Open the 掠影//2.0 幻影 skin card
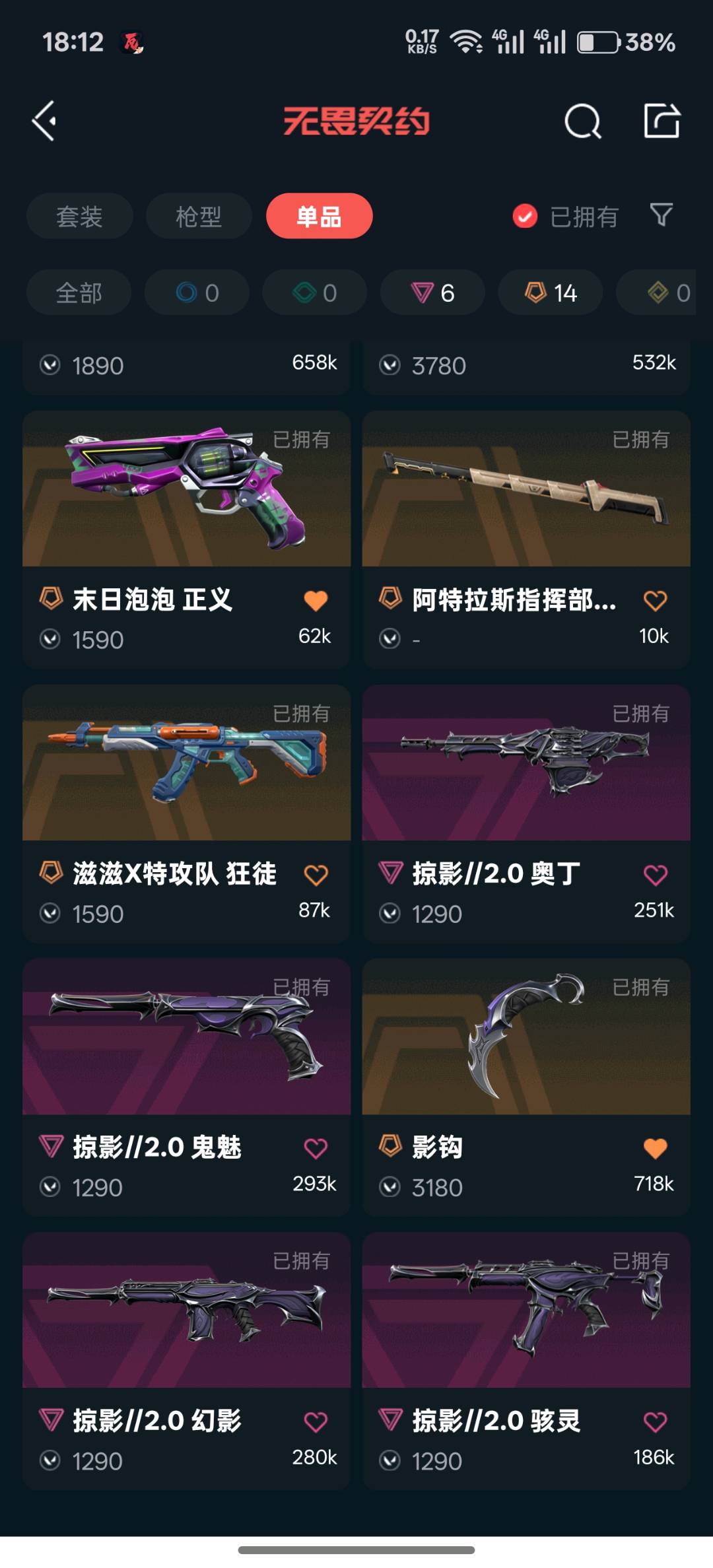This screenshot has height=1568, width=713. pos(186,1311)
